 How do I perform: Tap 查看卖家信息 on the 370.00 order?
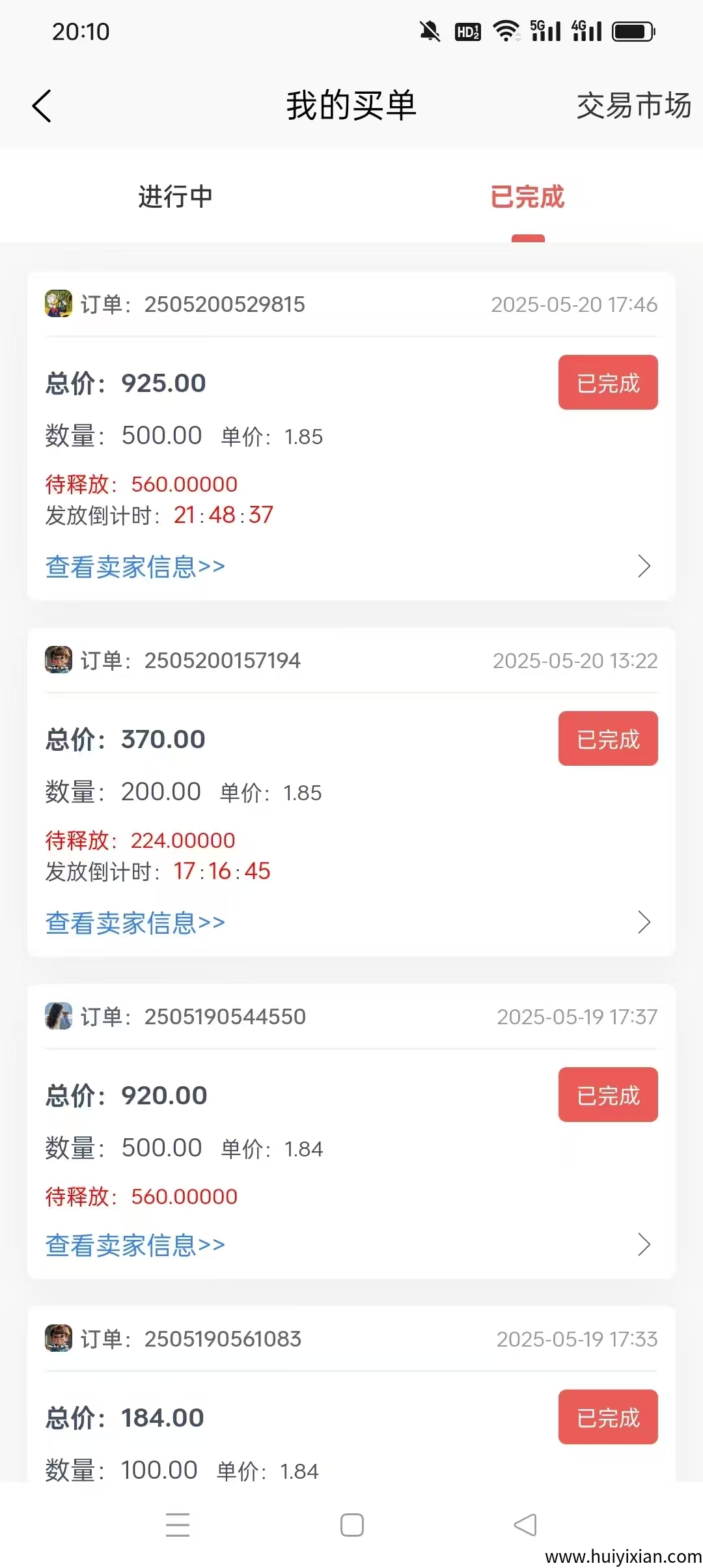[x=134, y=922]
